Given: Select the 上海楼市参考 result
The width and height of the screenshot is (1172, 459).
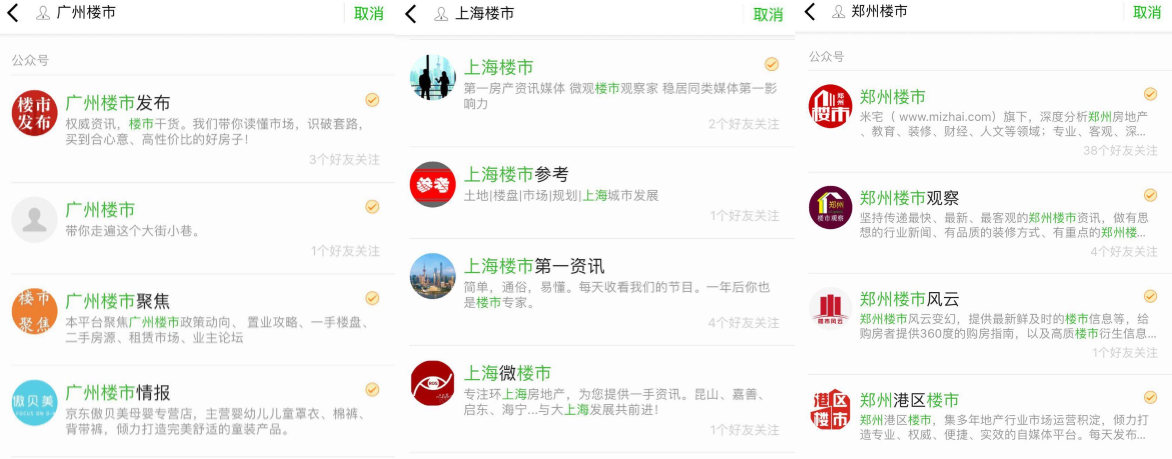Looking at the screenshot, I should pos(596,193).
